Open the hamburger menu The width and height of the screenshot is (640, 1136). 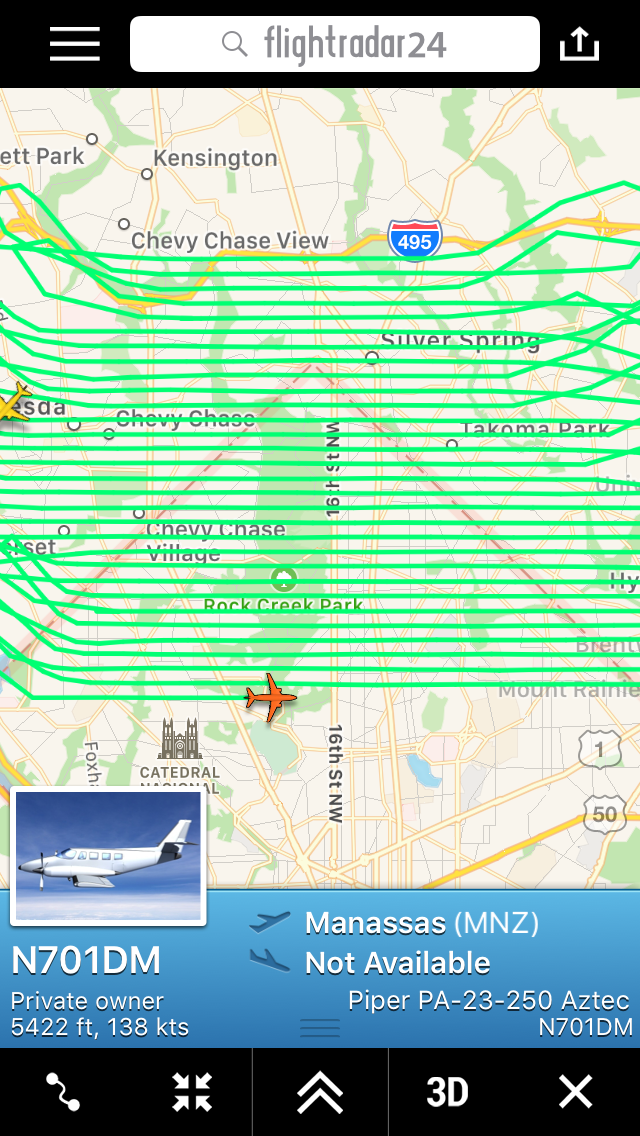[75, 44]
